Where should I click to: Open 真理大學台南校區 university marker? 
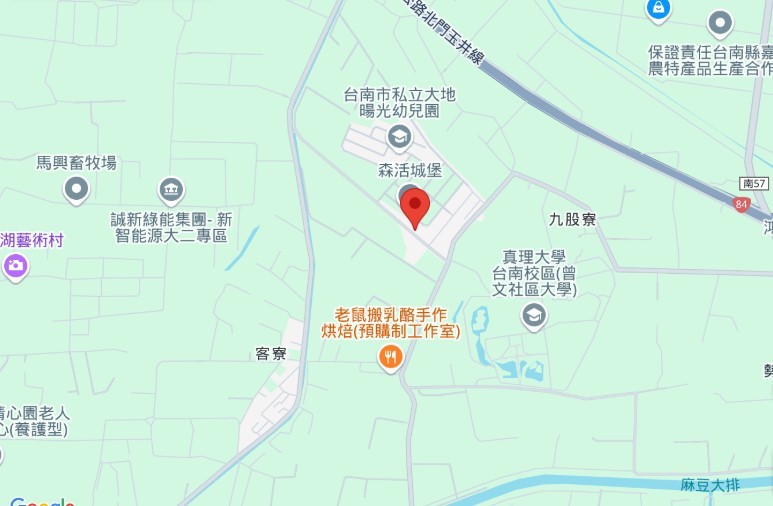click(534, 316)
